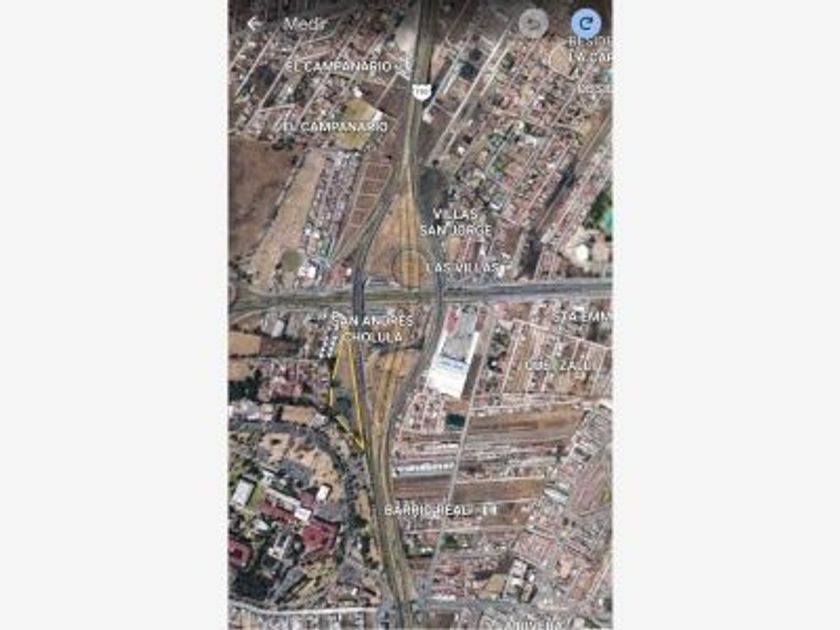Viewport: 840px width, 630px height.
Task: Undo the last measurement point
Action: click(x=535, y=22)
